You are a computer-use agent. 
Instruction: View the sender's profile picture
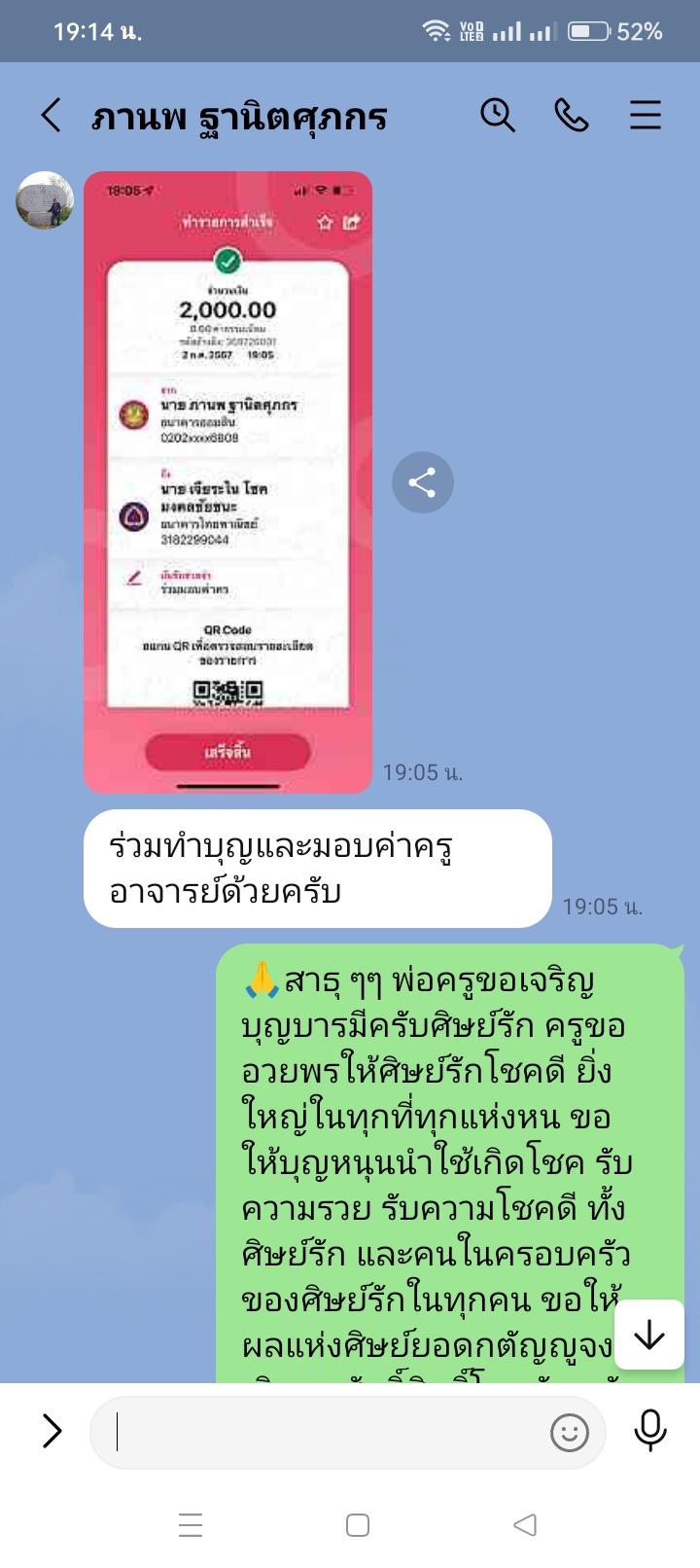pos(45,200)
